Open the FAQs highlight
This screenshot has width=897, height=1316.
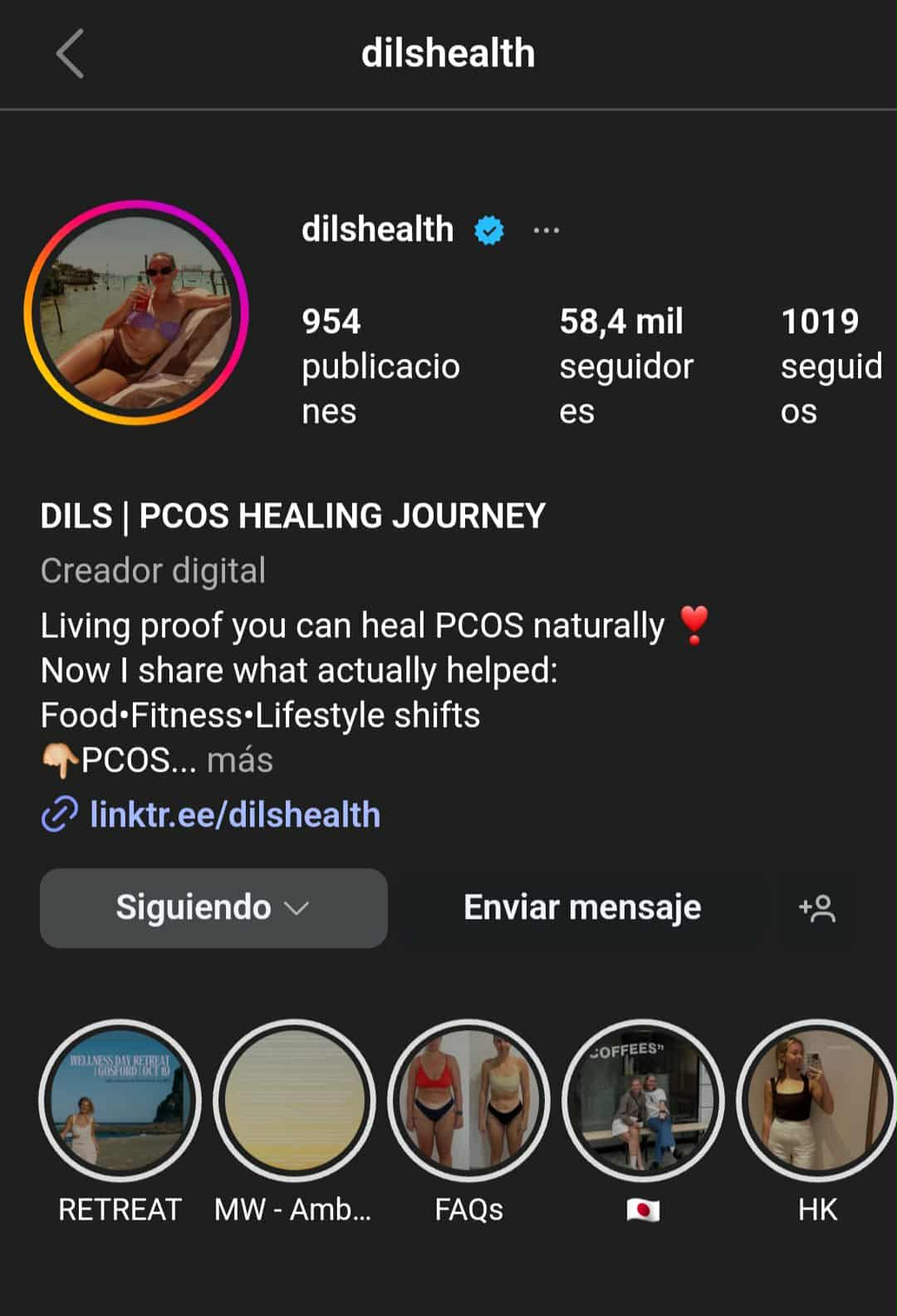tap(469, 1100)
